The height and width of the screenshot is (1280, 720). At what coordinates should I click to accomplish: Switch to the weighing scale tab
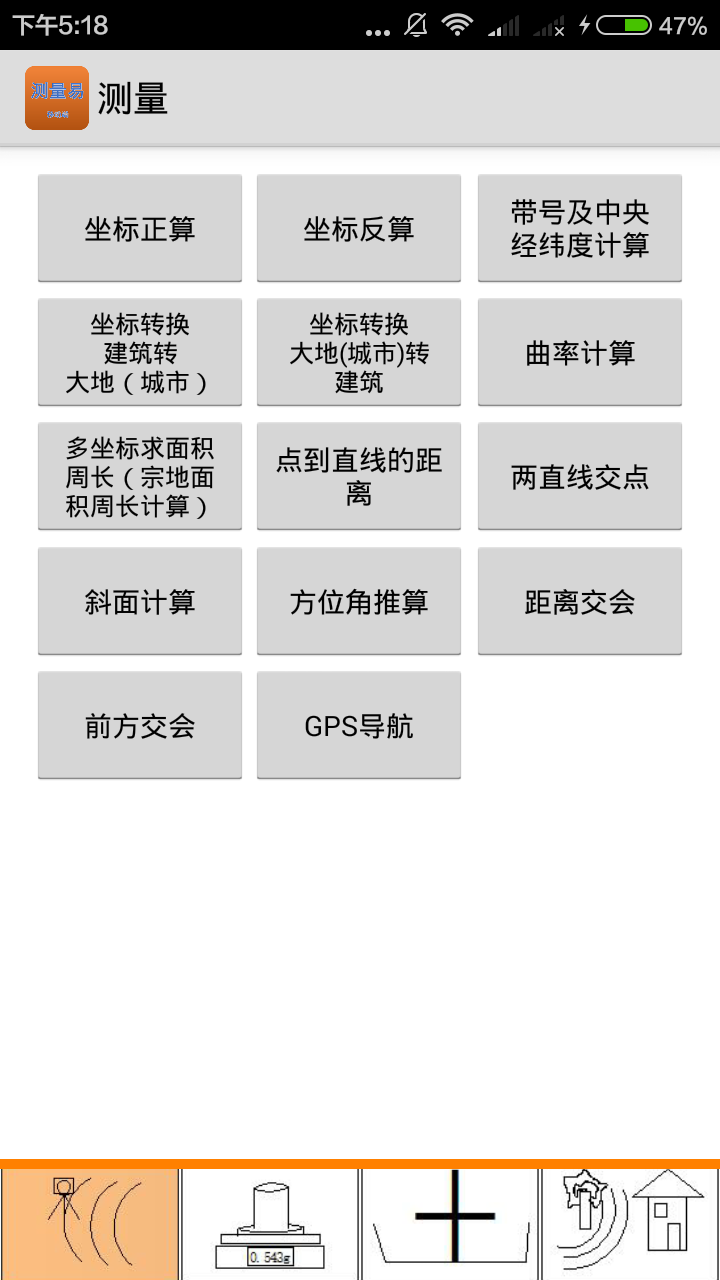tap(270, 1224)
